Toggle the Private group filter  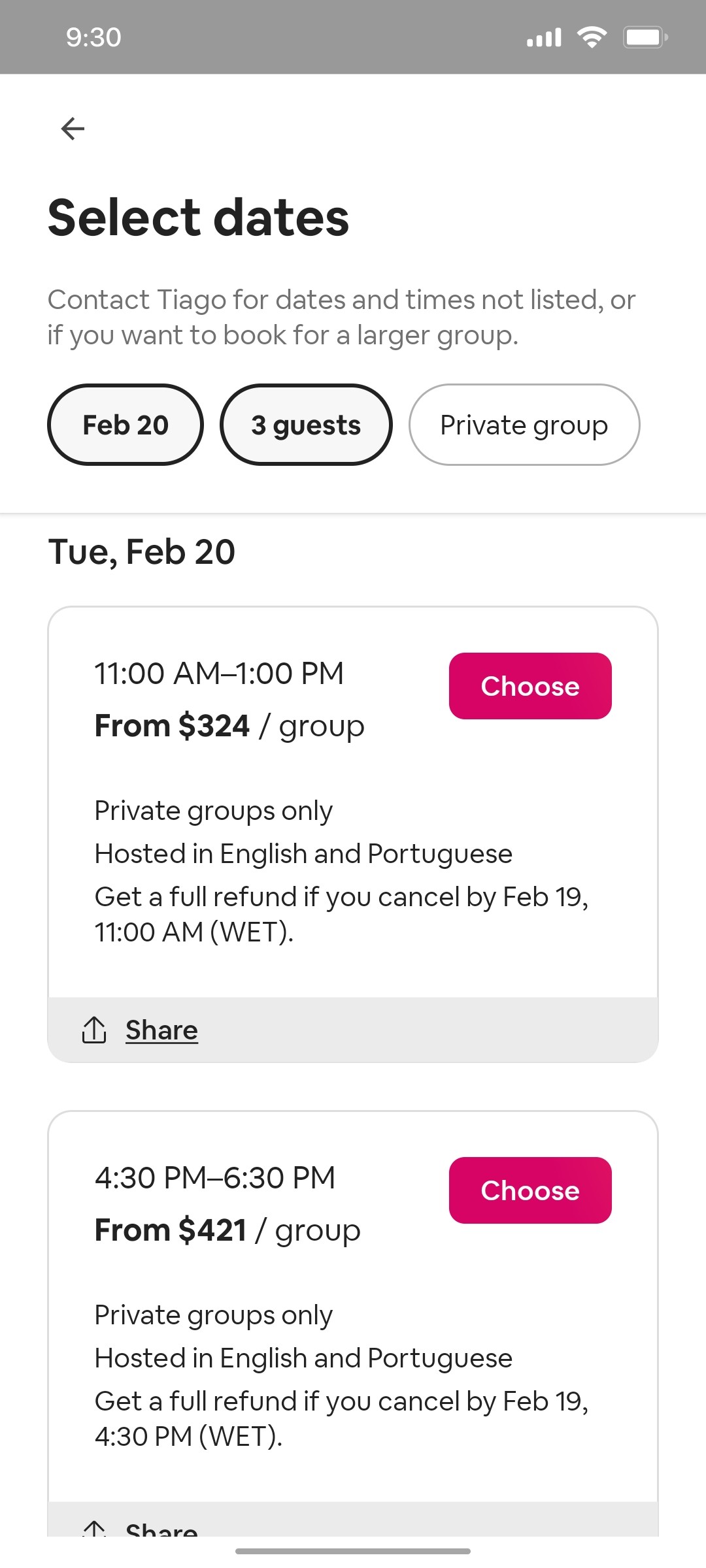524,424
